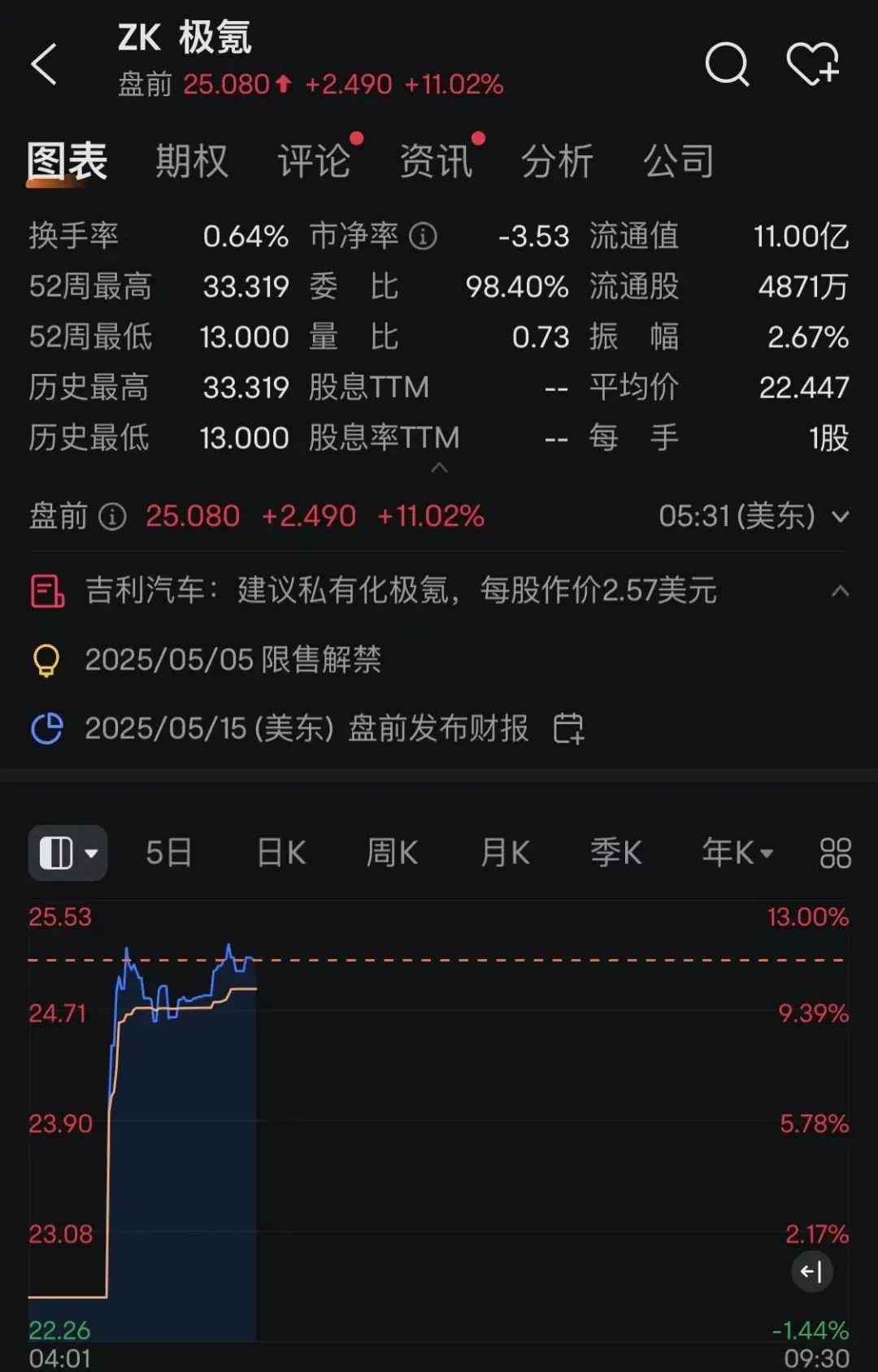
Task: Switch to the 期权 tab
Action: 191,160
